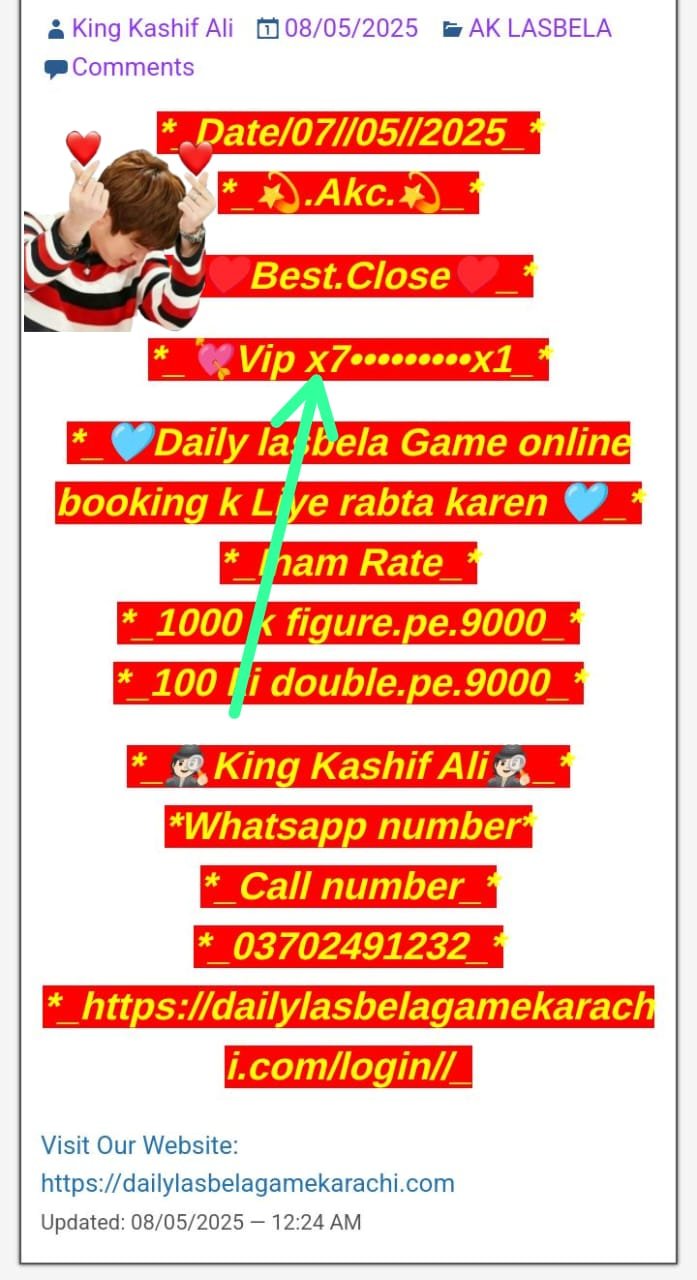Jump to the Comments section
Viewport: 697px width, 1280px height.
tap(133, 67)
